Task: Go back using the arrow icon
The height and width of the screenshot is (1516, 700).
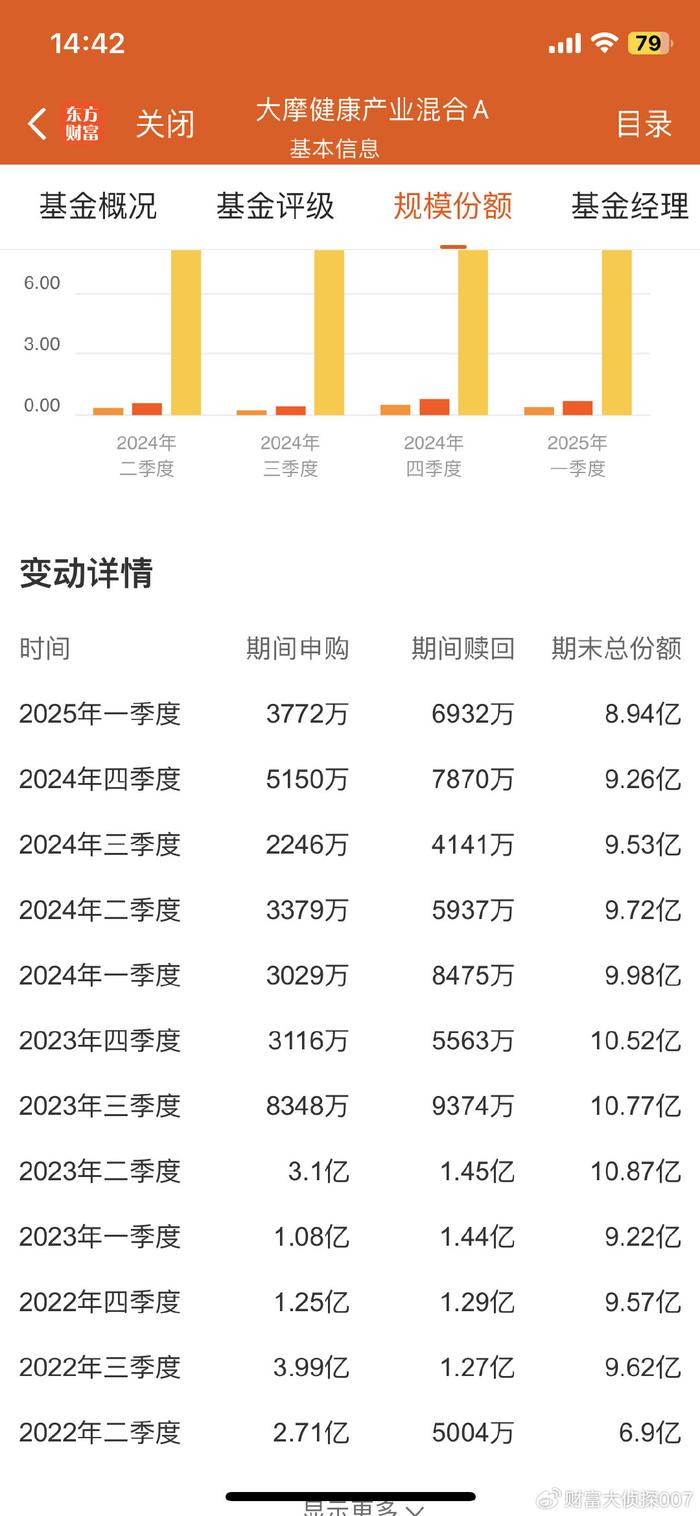Action: coord(37,124)
